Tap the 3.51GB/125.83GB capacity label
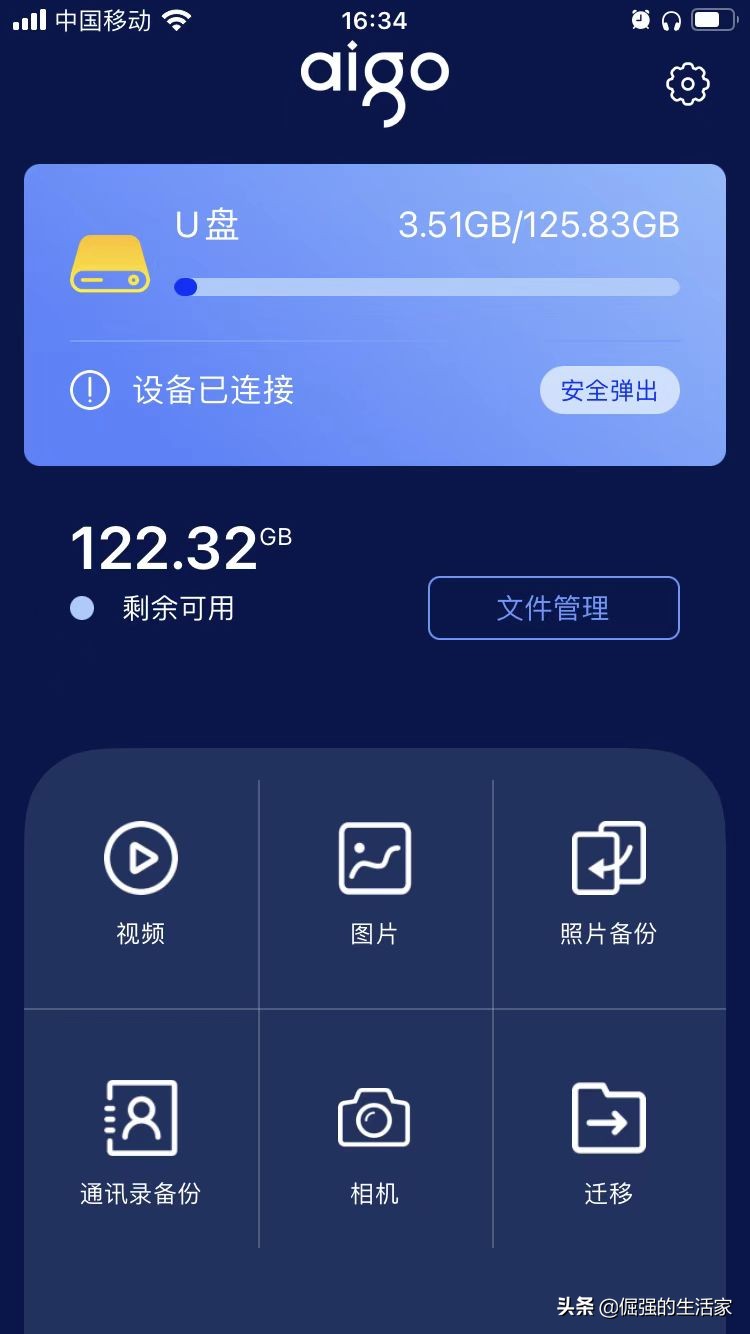Viewport: 750px width, 1334px height. point(540,225)
